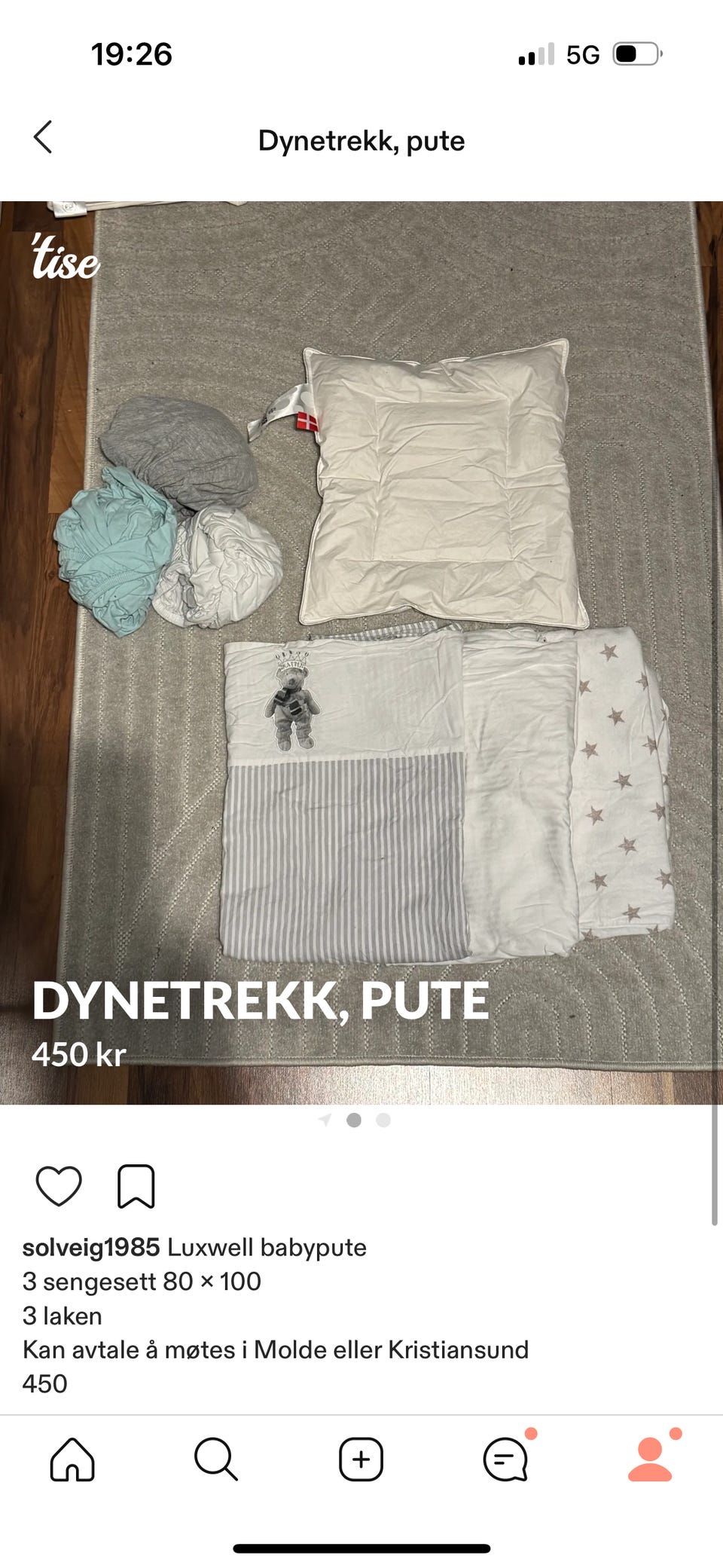Open seller solveig1985's profile
Image resolution: width=723 pixels, height=1568 pixels.
point(91,1247)
